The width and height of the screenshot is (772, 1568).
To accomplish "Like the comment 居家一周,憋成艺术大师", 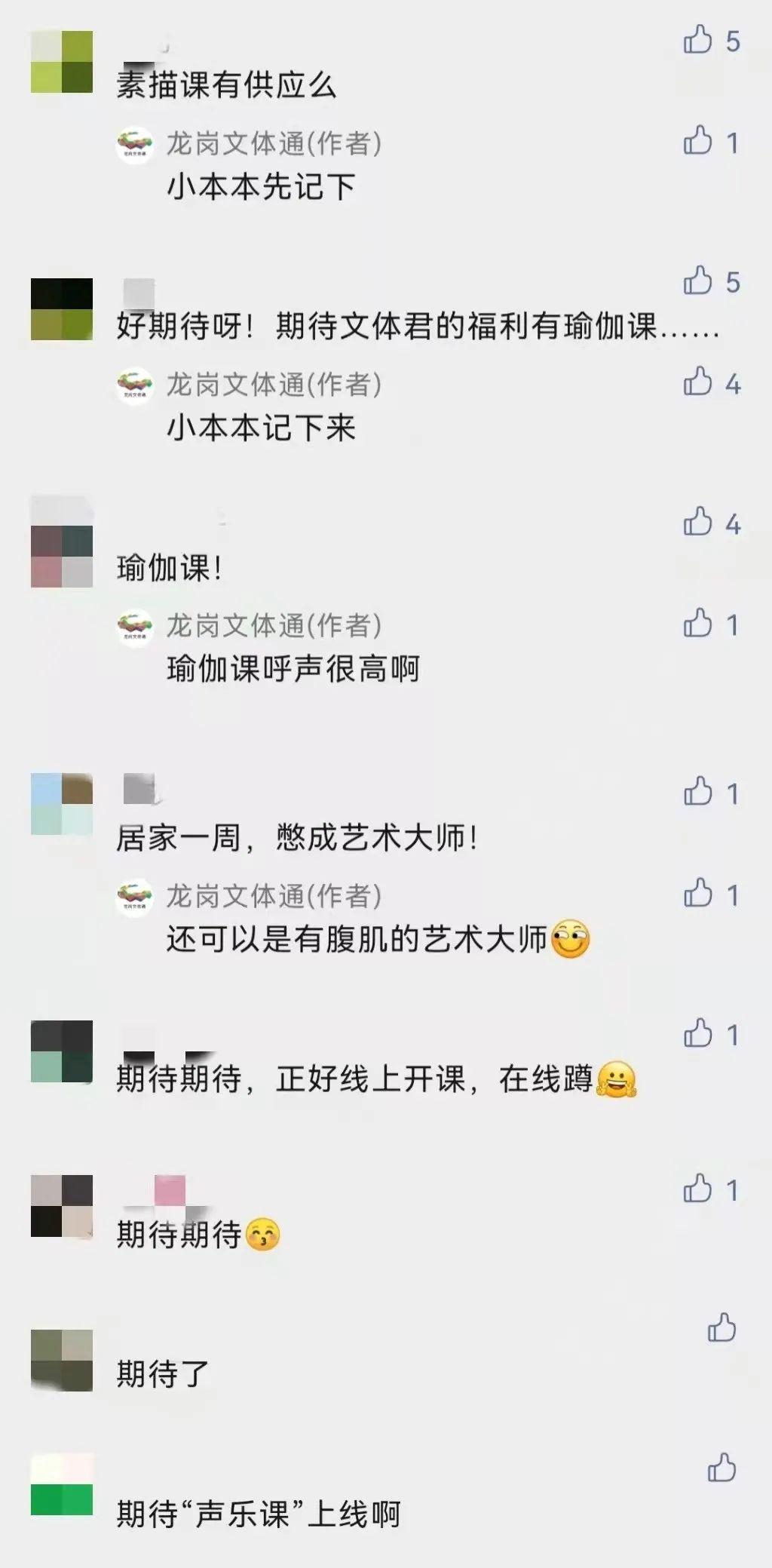I will click(697, 792).
